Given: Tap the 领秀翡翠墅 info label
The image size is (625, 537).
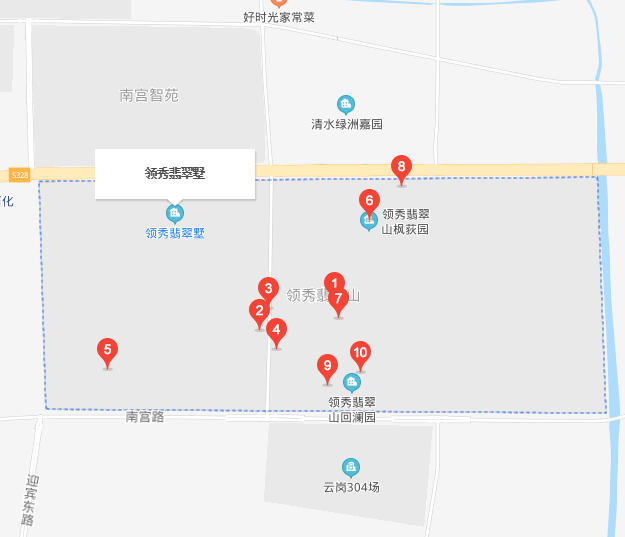Looking at the screenshot, I should point(175,173).
